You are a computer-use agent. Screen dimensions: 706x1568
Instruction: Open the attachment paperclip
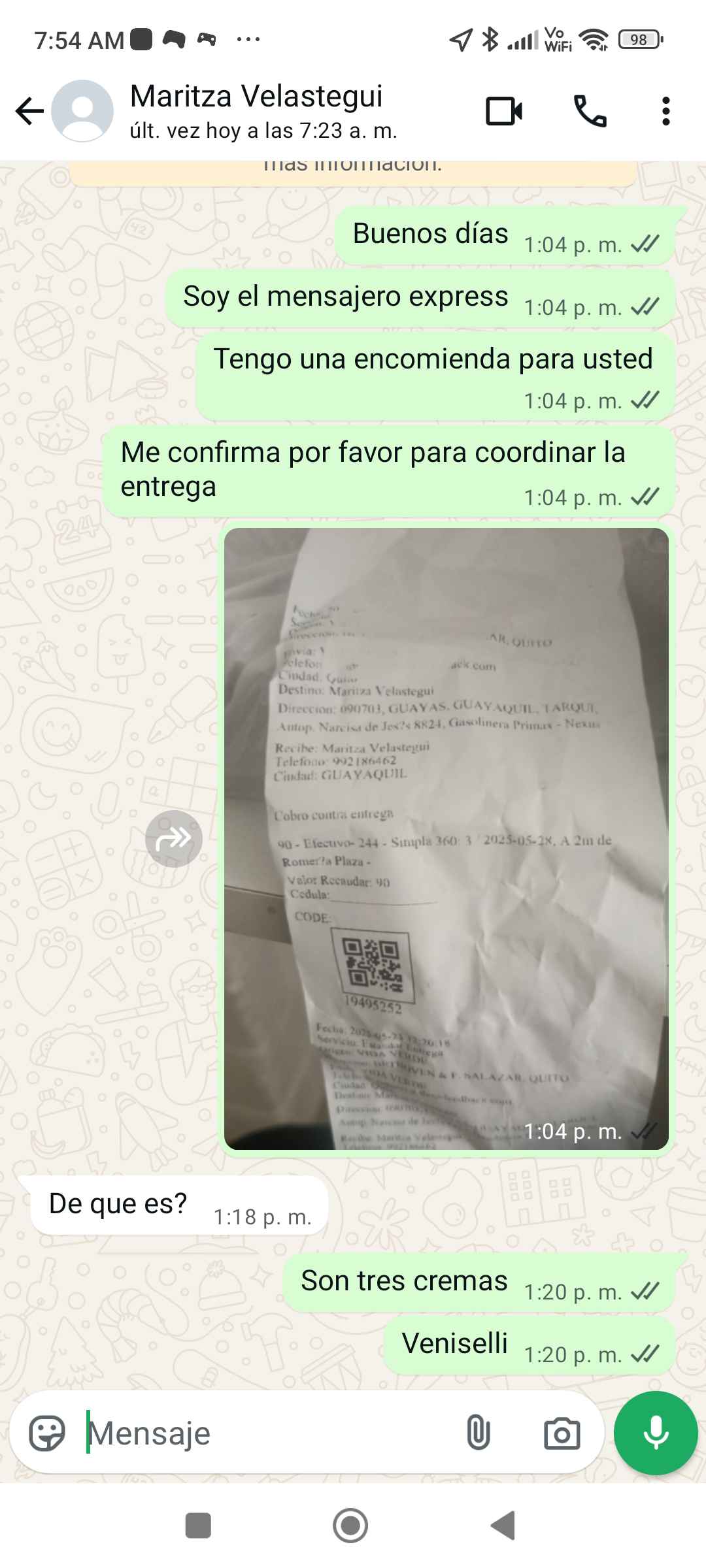point(479,1433)
